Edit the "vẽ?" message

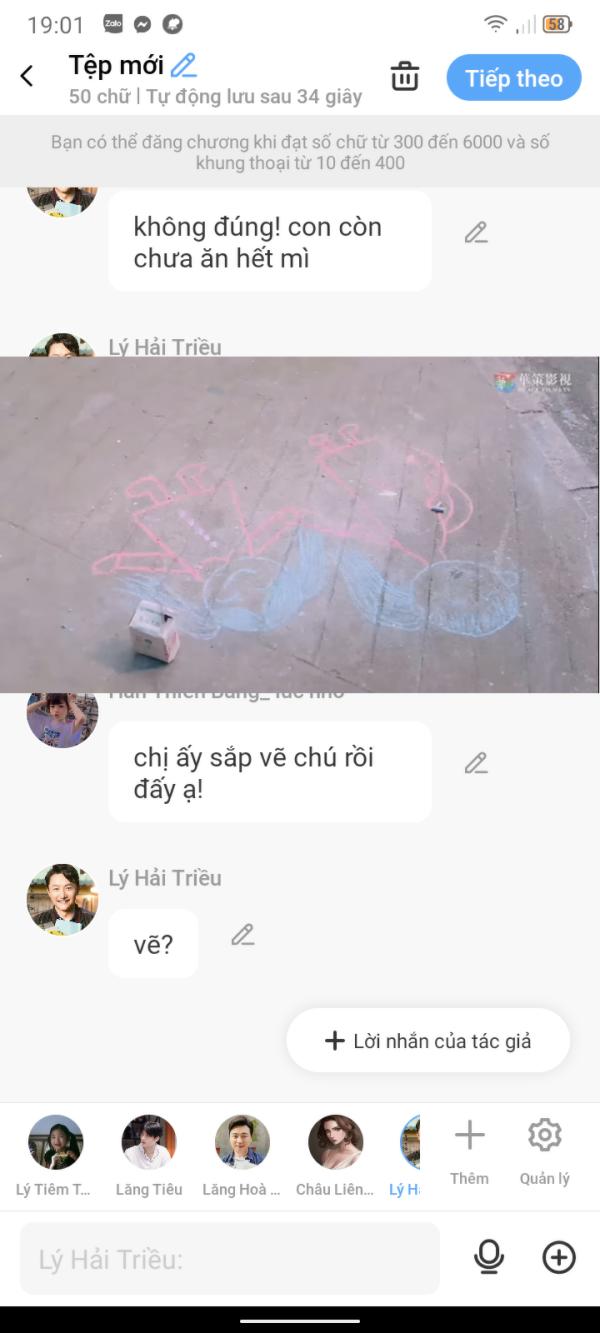tap(242, 936)
